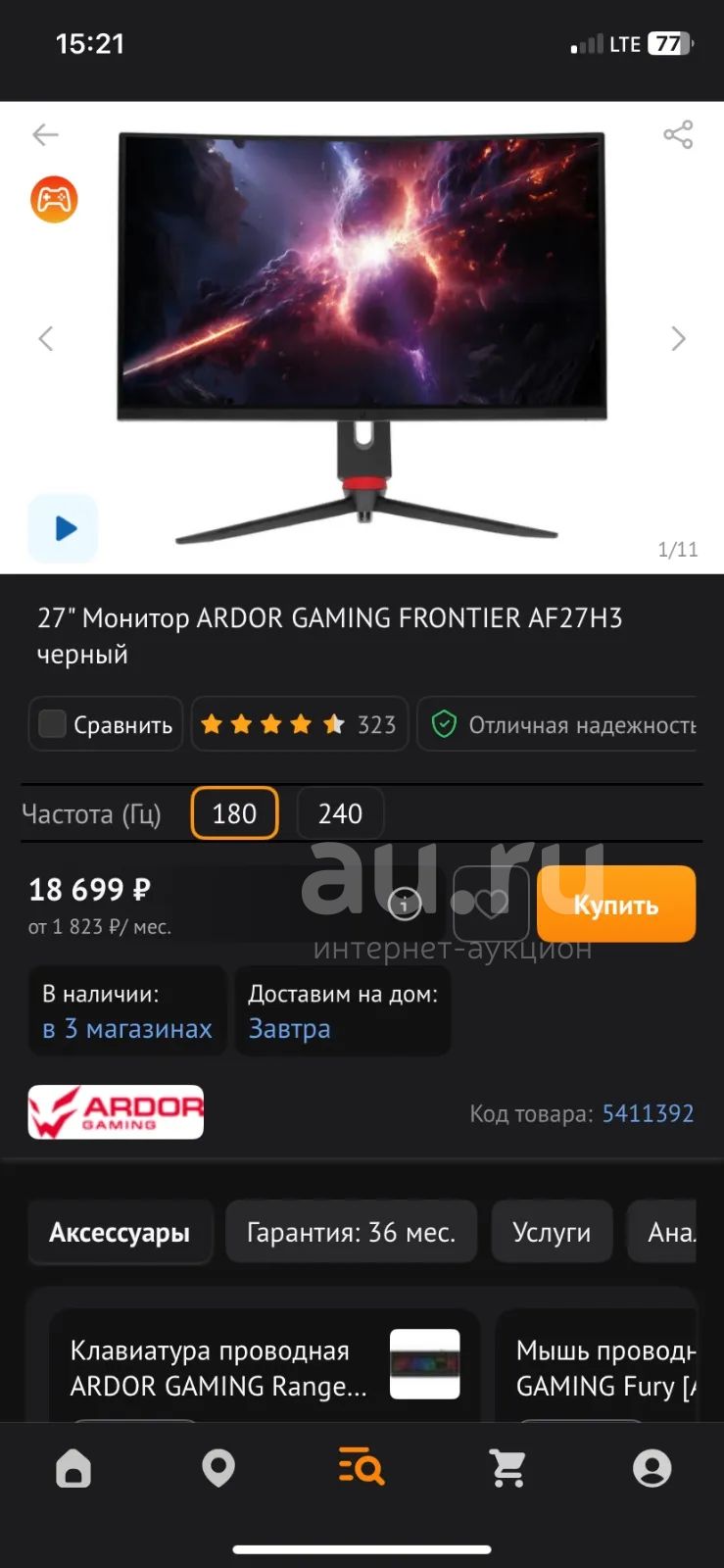Open the 323 reviews rating

[300, 724]
